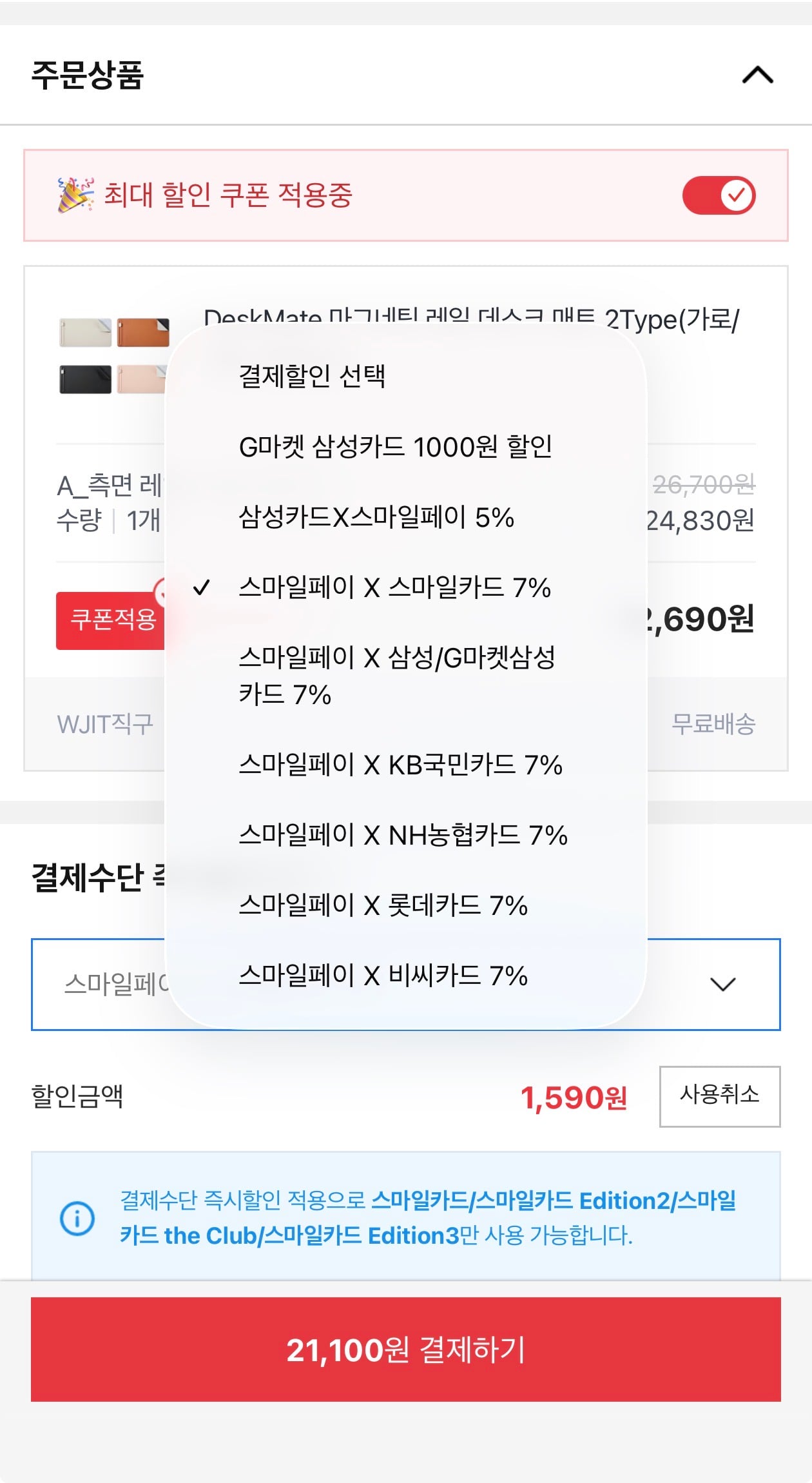Image resolution: width=812 pixels, height=1483 pixels.
Task: Choose 스마일페이 X 롯데카드 7% discount
Action: (385, 907)
